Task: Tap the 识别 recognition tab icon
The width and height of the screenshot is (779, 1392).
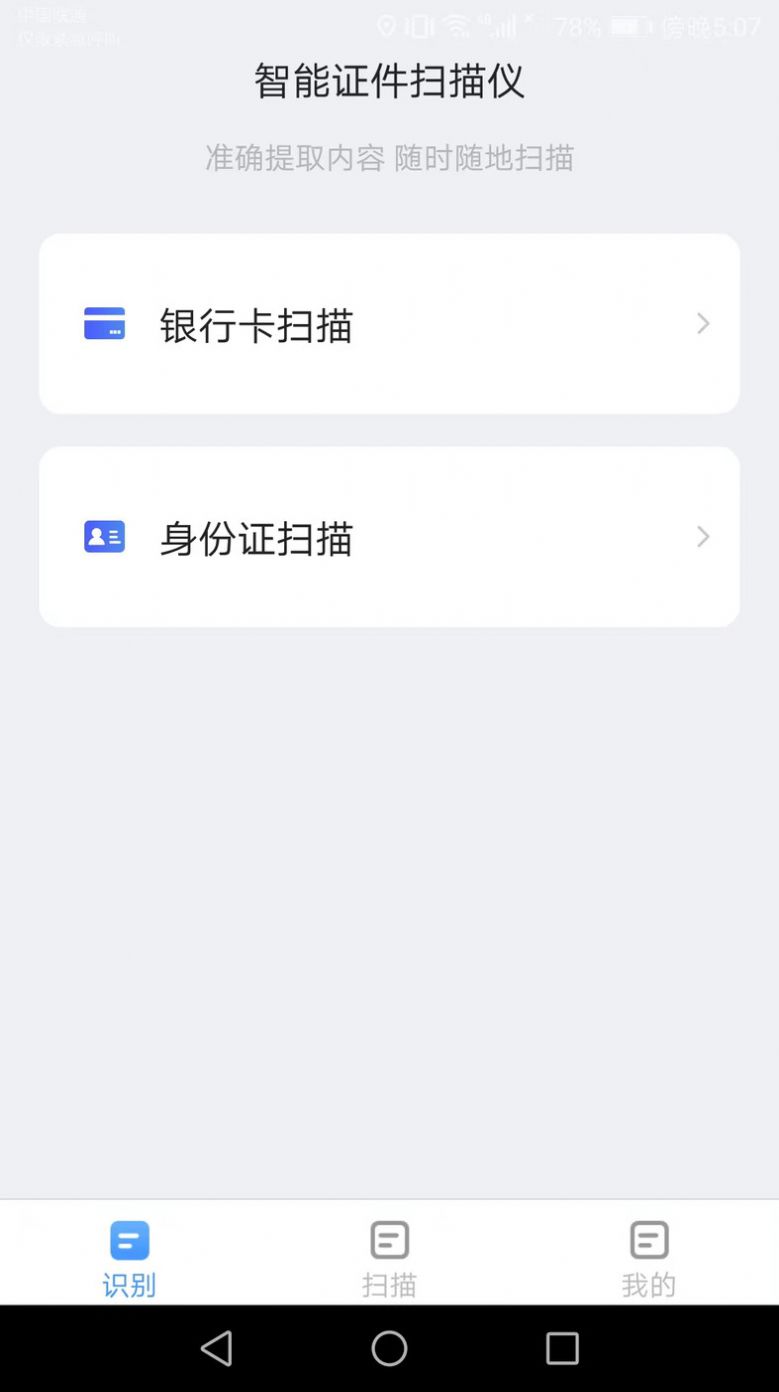Action: tap(129, 1239)
